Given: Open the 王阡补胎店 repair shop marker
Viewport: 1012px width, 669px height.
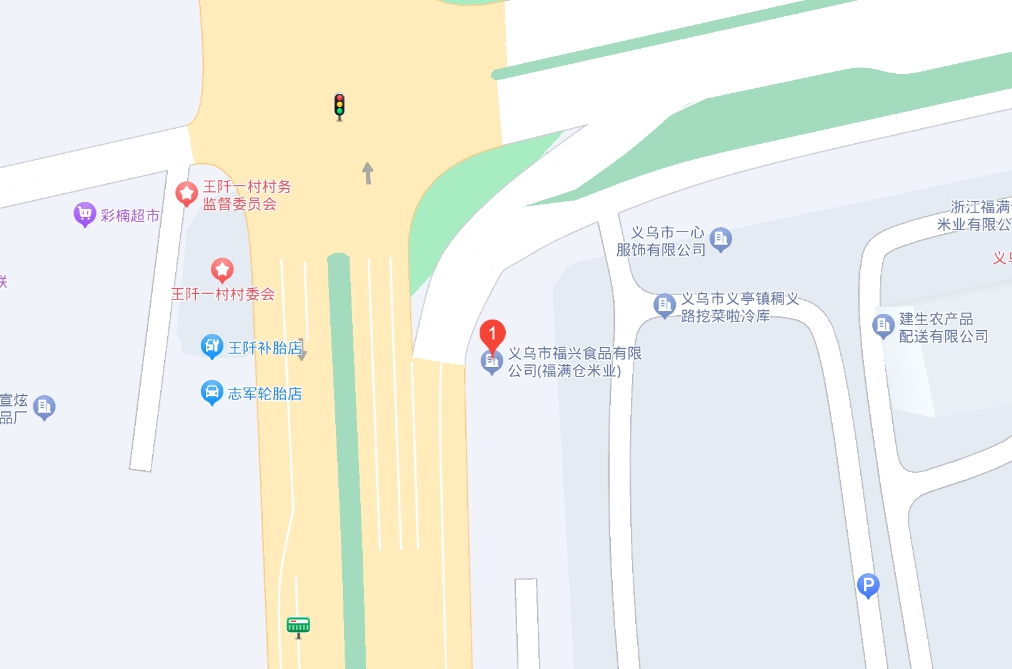Looking at the screenshot, I should pyautogui.click(x=212, y=347).
